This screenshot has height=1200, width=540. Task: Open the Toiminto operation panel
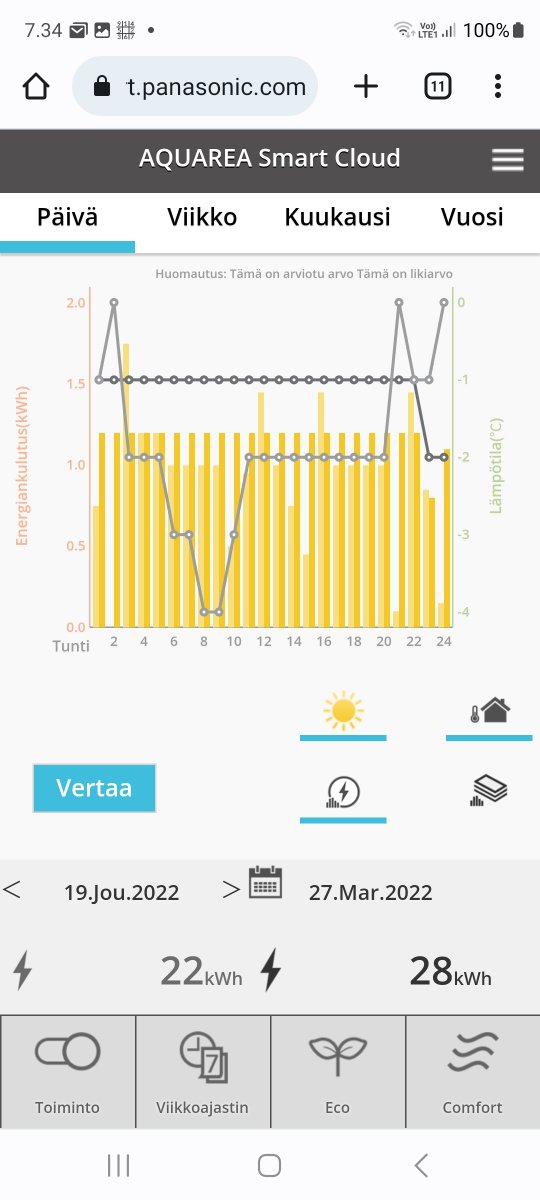pos(67,1072)
